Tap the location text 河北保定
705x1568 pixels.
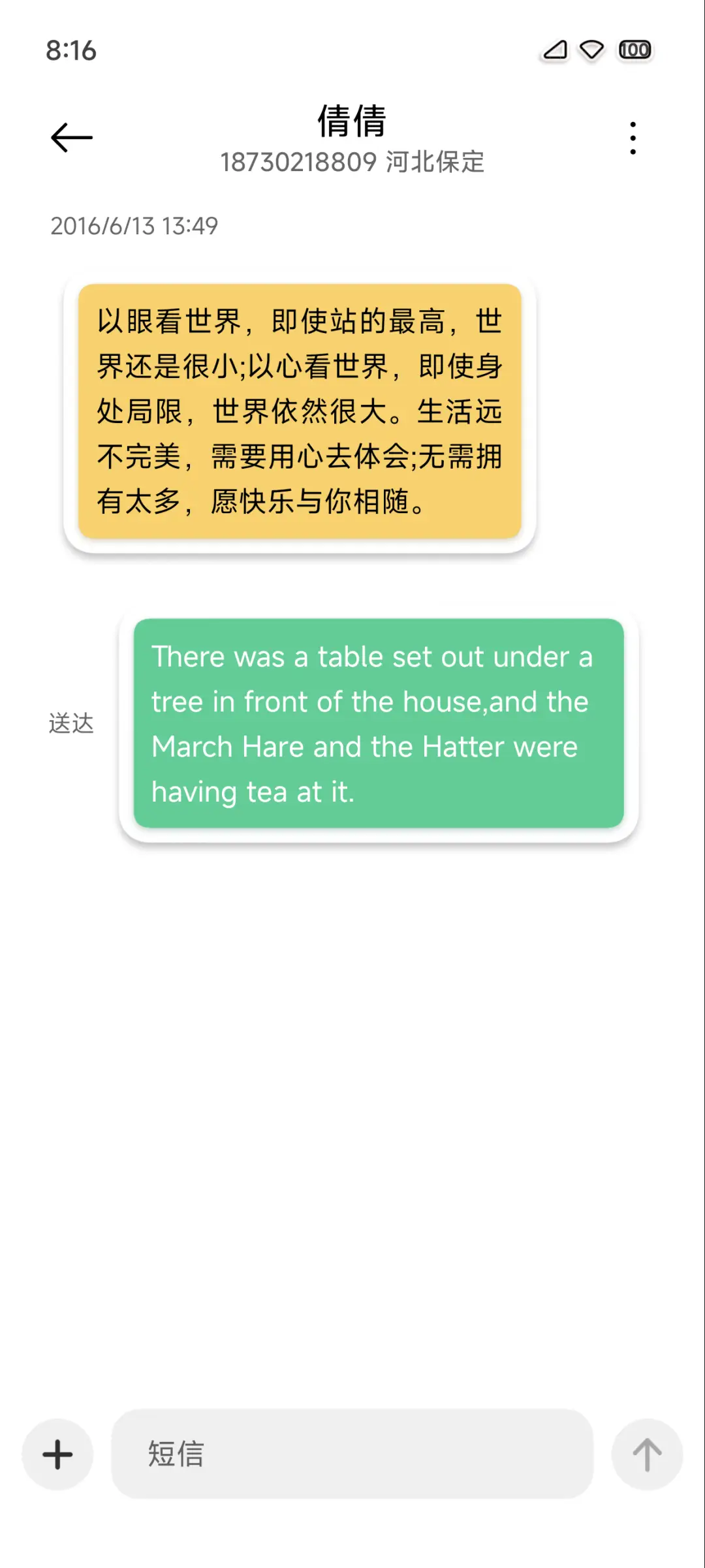[x=436, y=162]
